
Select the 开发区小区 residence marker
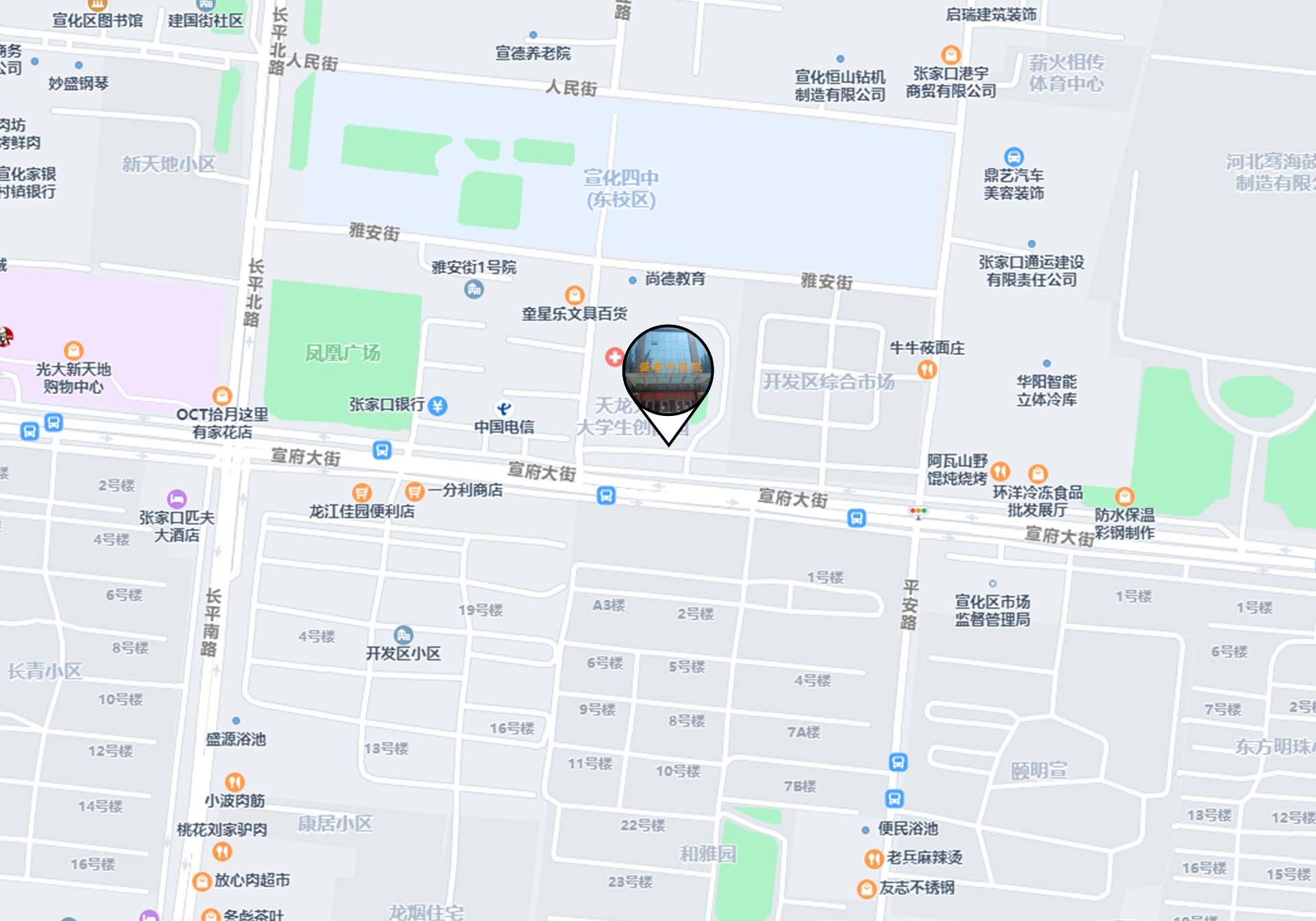click(403, 635)
